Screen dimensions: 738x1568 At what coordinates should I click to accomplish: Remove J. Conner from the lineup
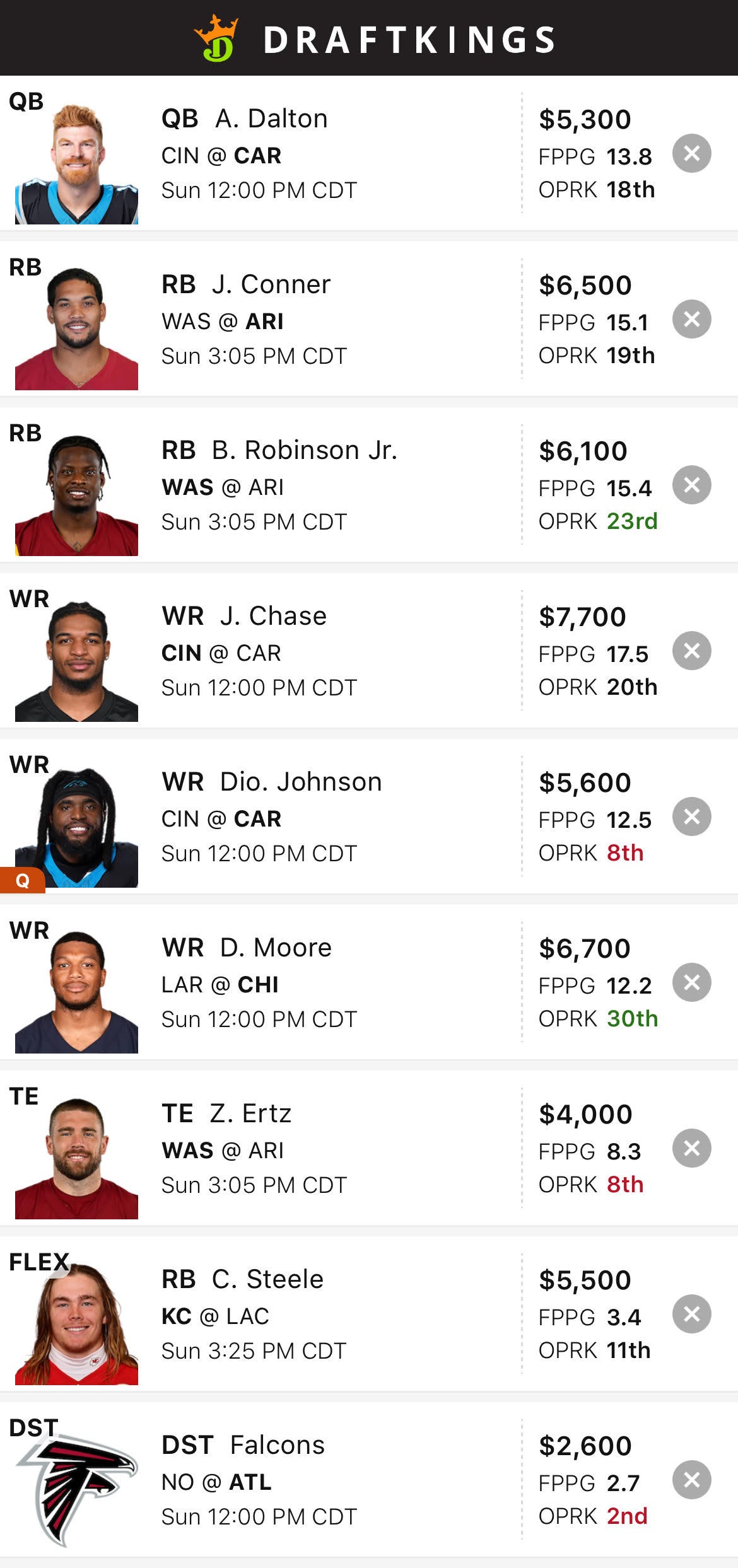pyautogui.click(x=691, y=319)
